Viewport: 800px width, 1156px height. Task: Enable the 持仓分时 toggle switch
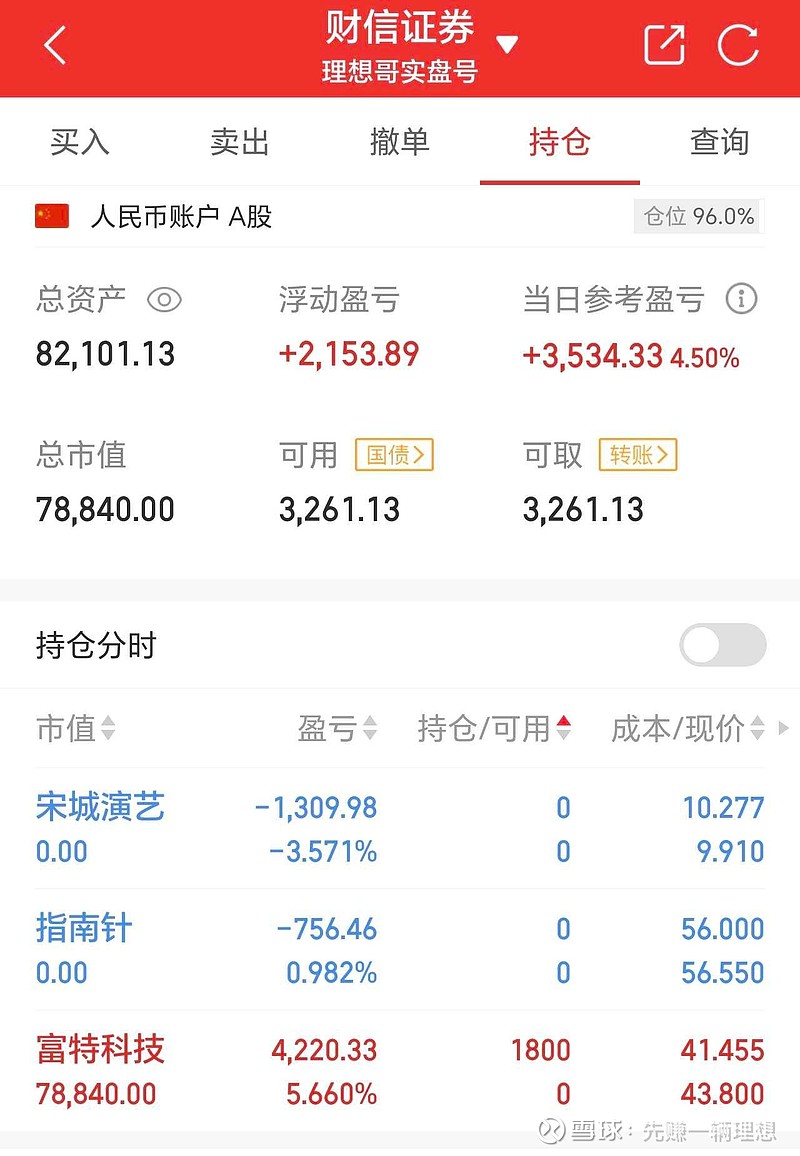[722, 645]
